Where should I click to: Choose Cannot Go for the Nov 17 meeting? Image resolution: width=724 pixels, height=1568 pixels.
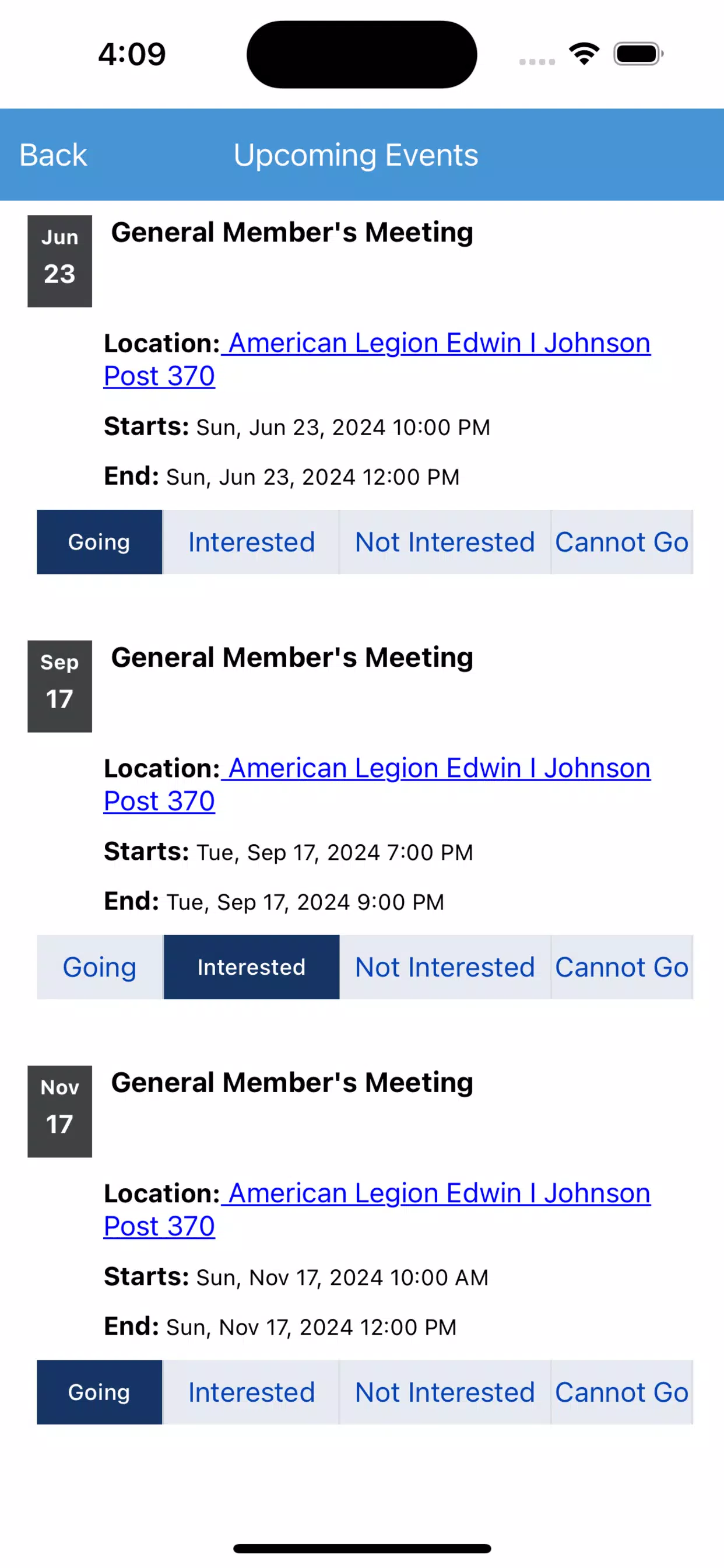coord(622,1392)
